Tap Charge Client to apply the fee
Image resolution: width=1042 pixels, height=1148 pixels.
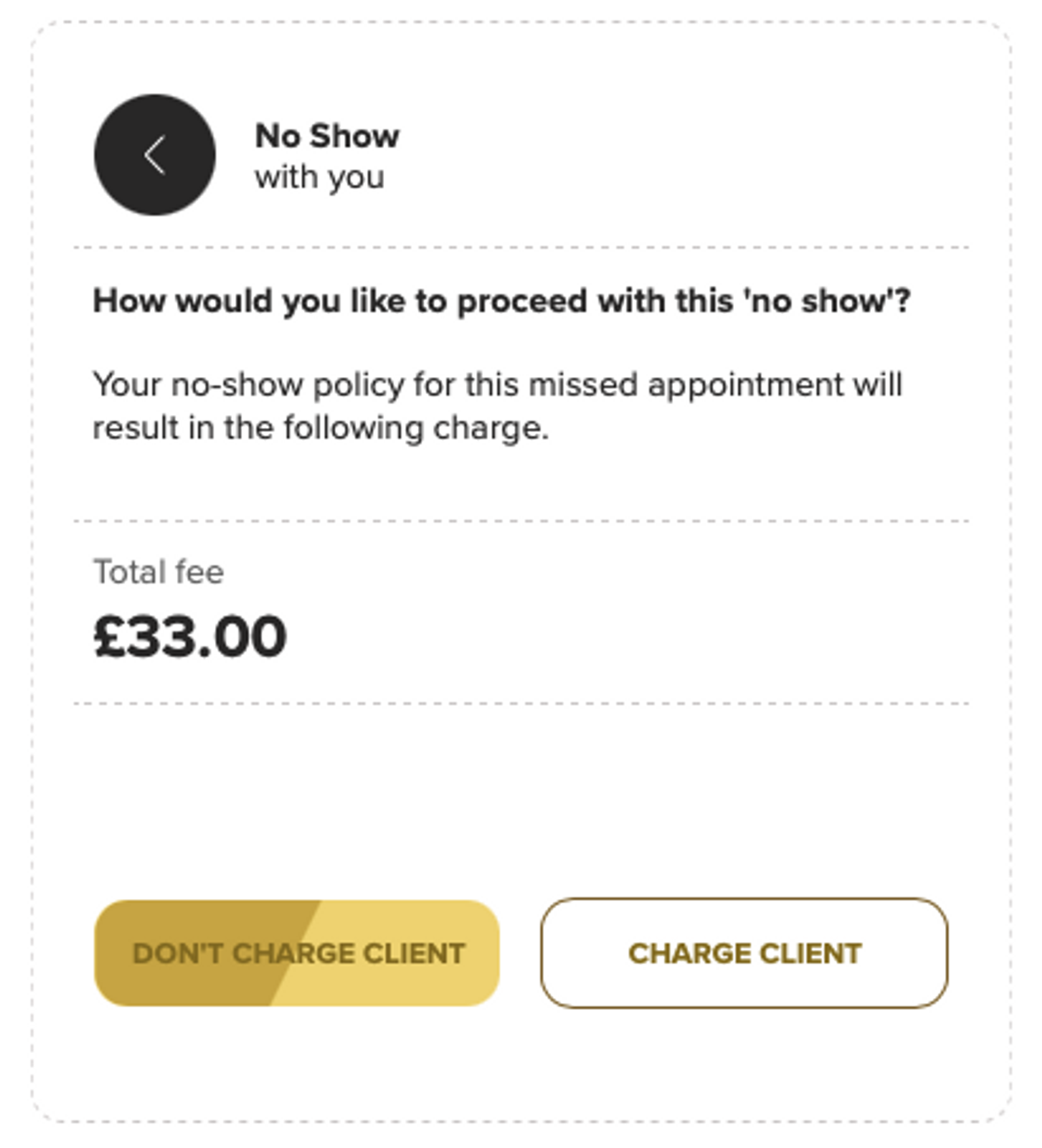coord(744,953)
